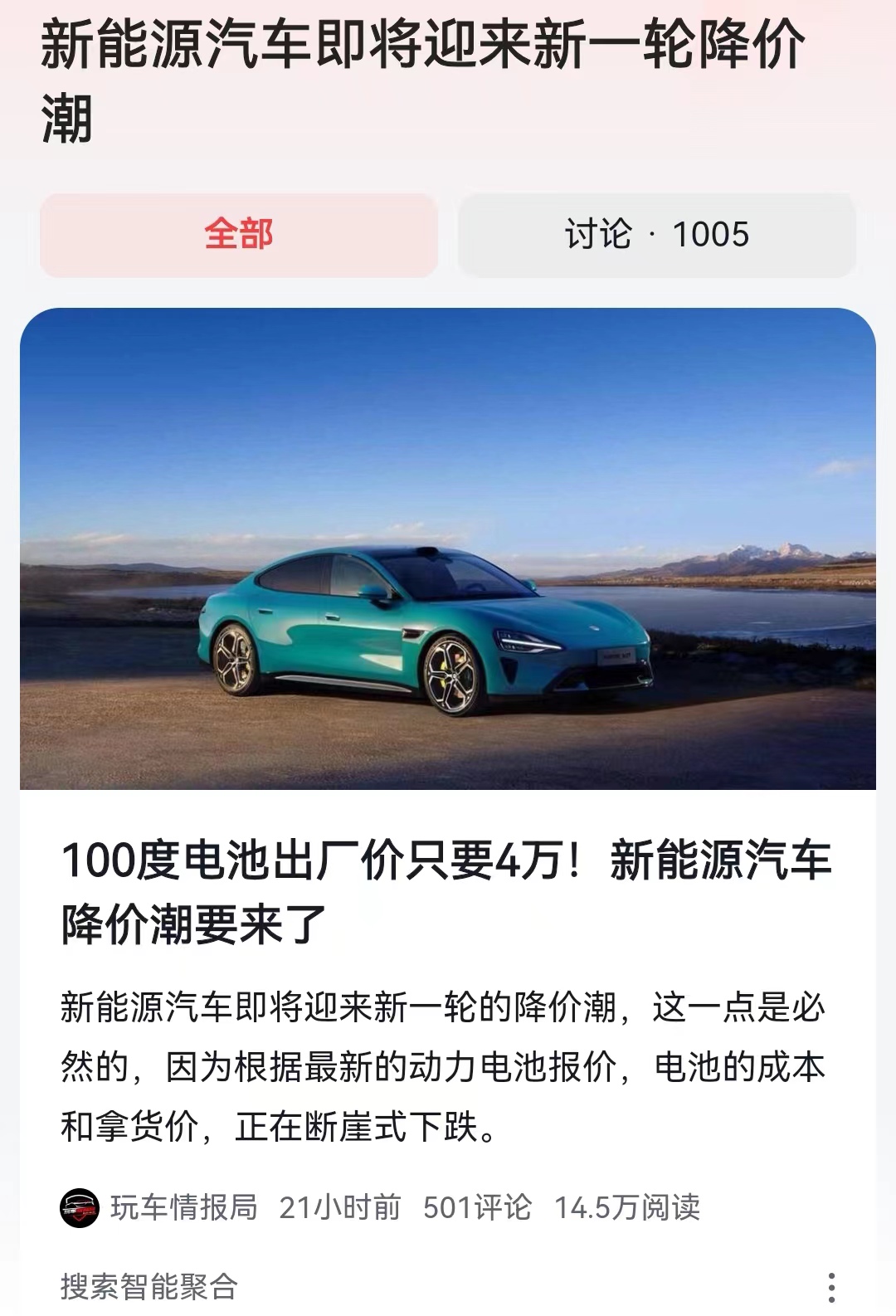The image size is (896, 1316).
Task: Click the highlighted 全部 filter button
Action: click(x=238, y=234)
